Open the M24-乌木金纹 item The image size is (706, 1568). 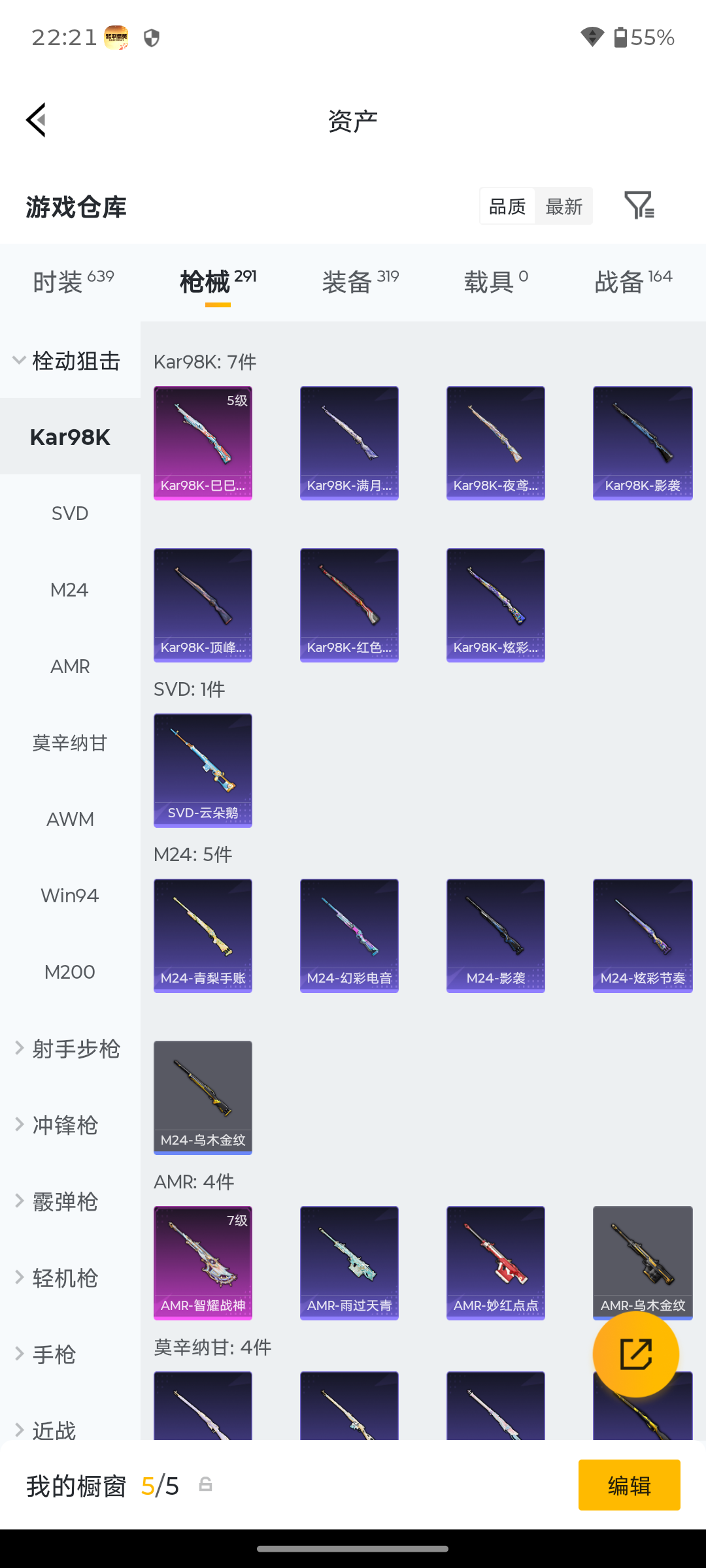pyautogui.click(x=203, y=1098)
